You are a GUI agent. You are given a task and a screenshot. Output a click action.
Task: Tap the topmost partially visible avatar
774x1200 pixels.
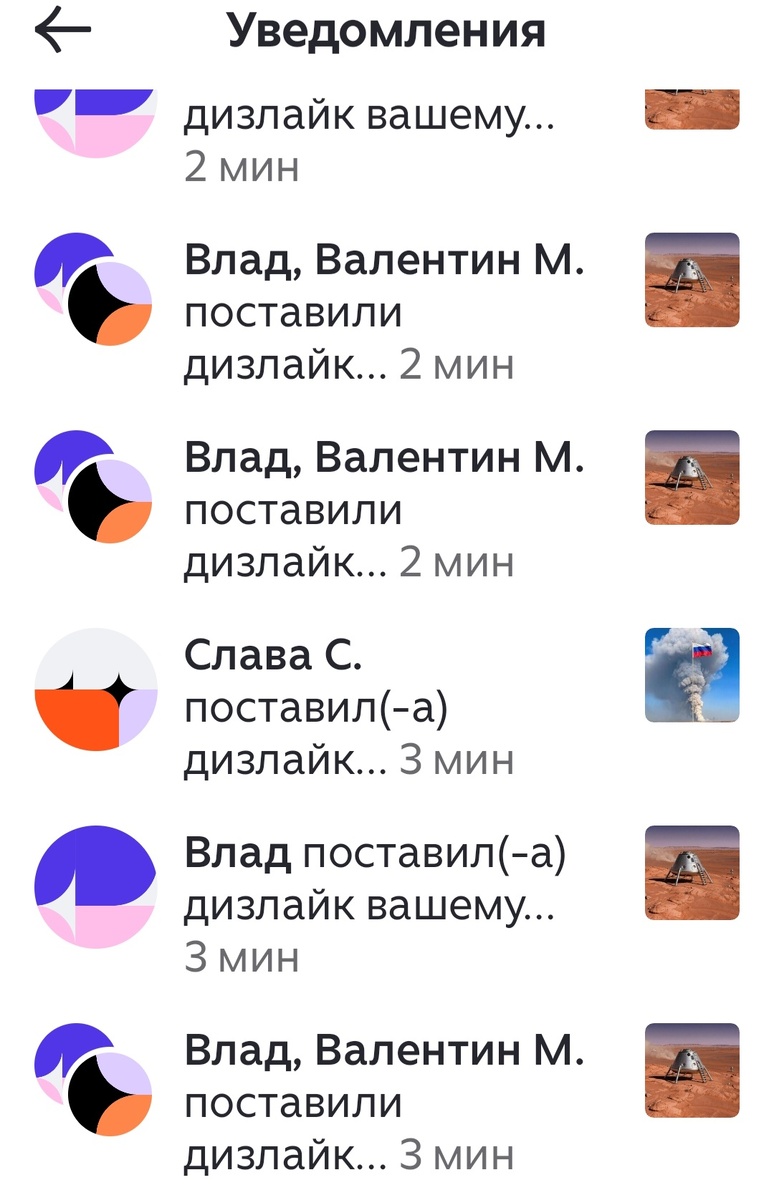point(94,110)
